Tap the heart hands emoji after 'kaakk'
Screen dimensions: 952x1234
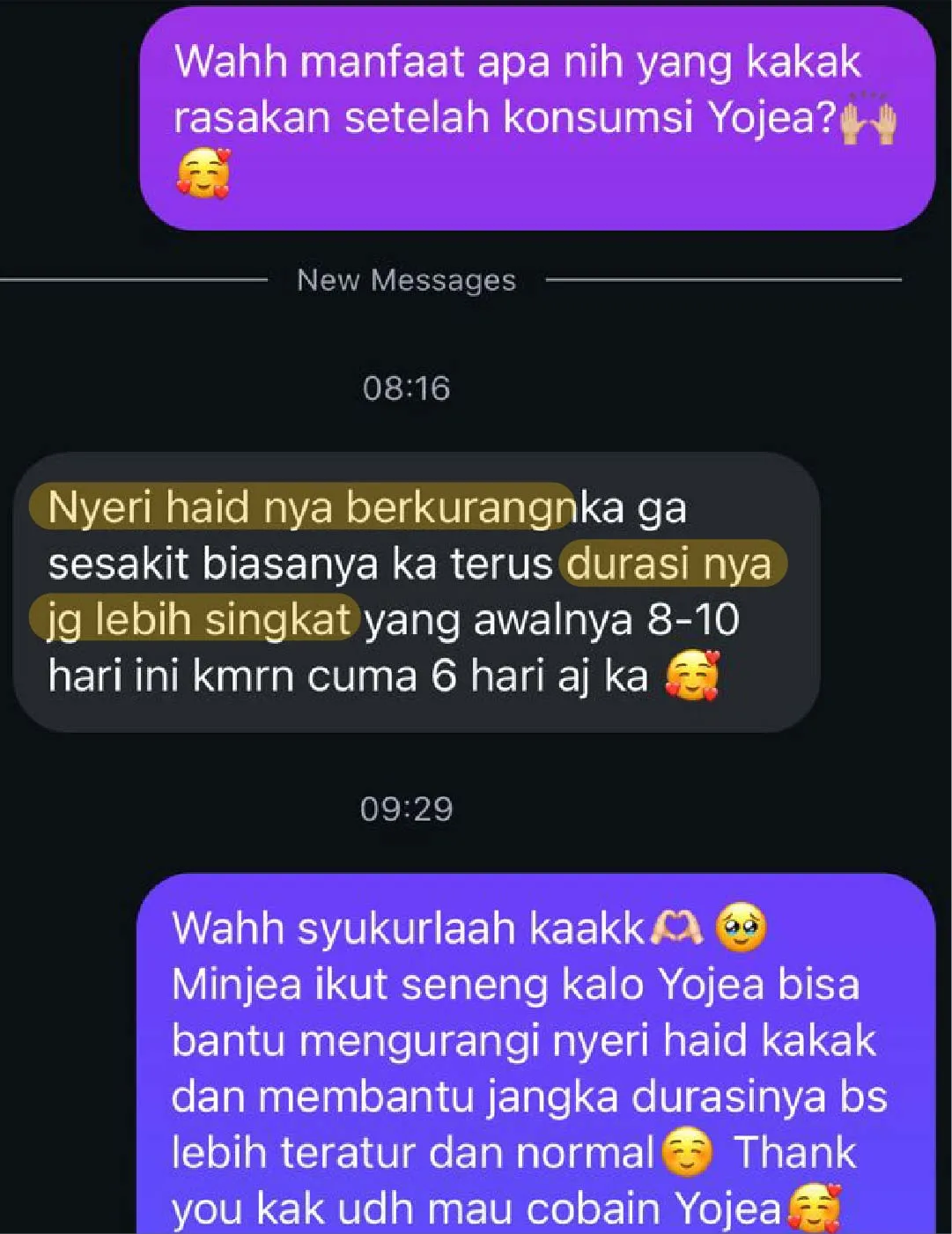click(x=676, y=926)
